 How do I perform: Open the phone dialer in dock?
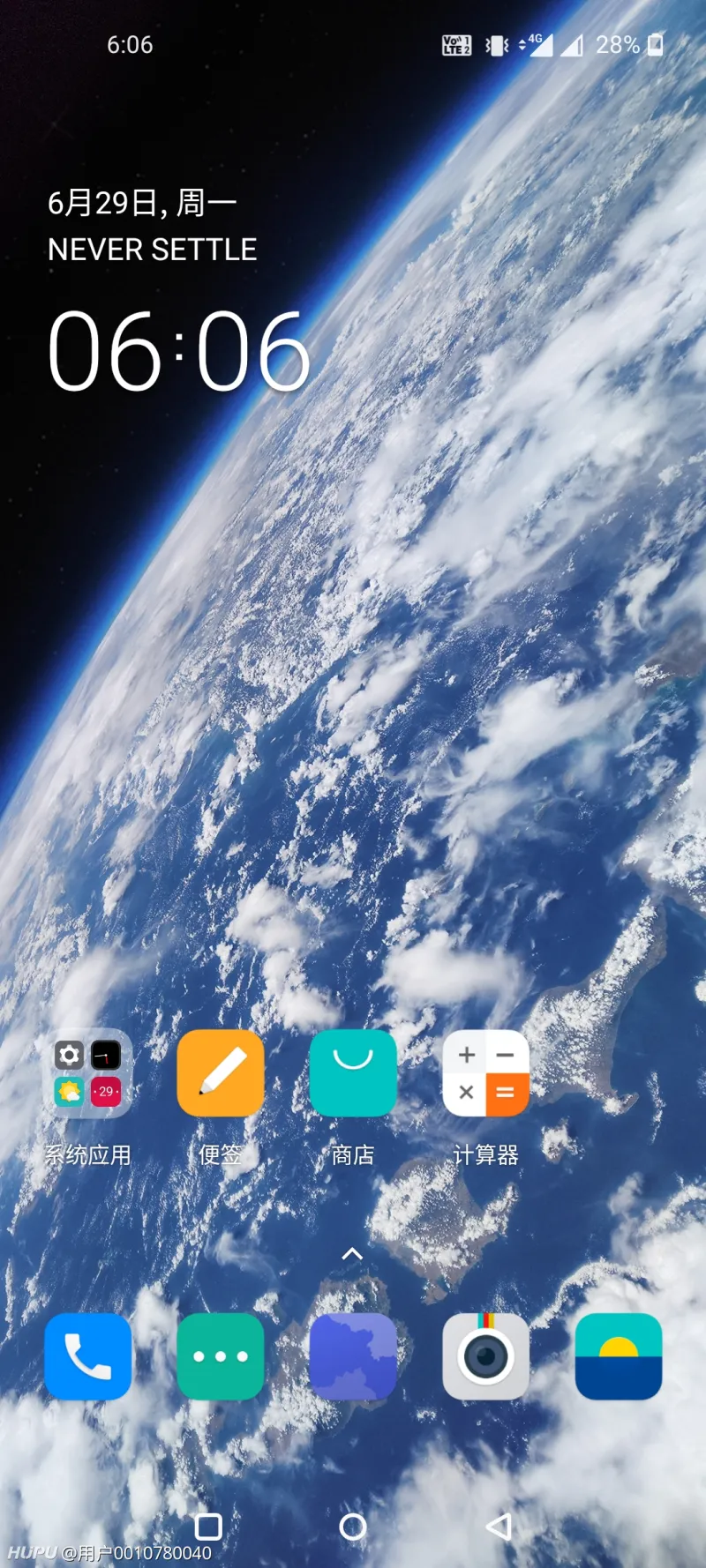(x=87, y=1356)
